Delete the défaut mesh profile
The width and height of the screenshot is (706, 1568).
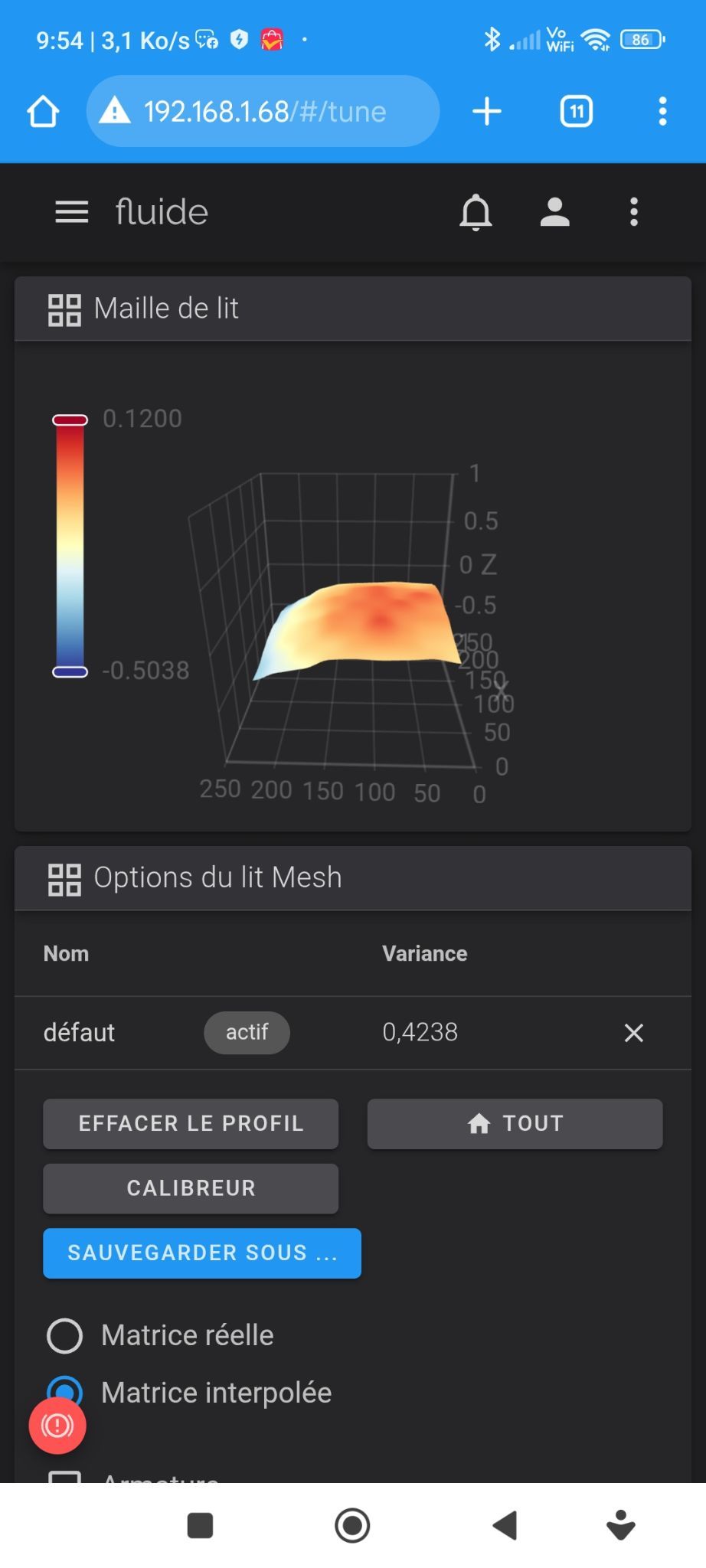pyautogui.click(x=634, y=1033)
